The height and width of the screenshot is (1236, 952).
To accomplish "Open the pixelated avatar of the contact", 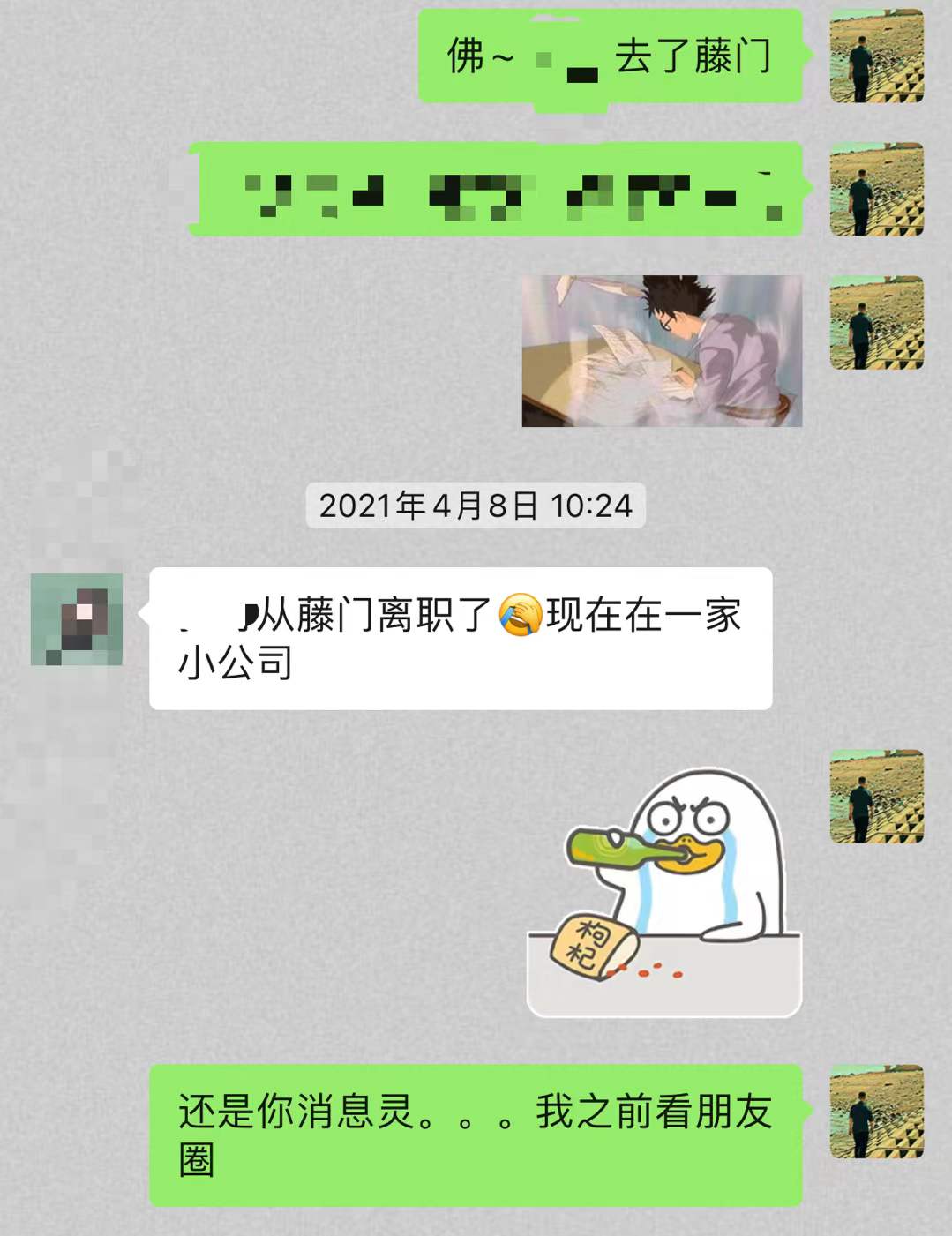I will (77, 618).
